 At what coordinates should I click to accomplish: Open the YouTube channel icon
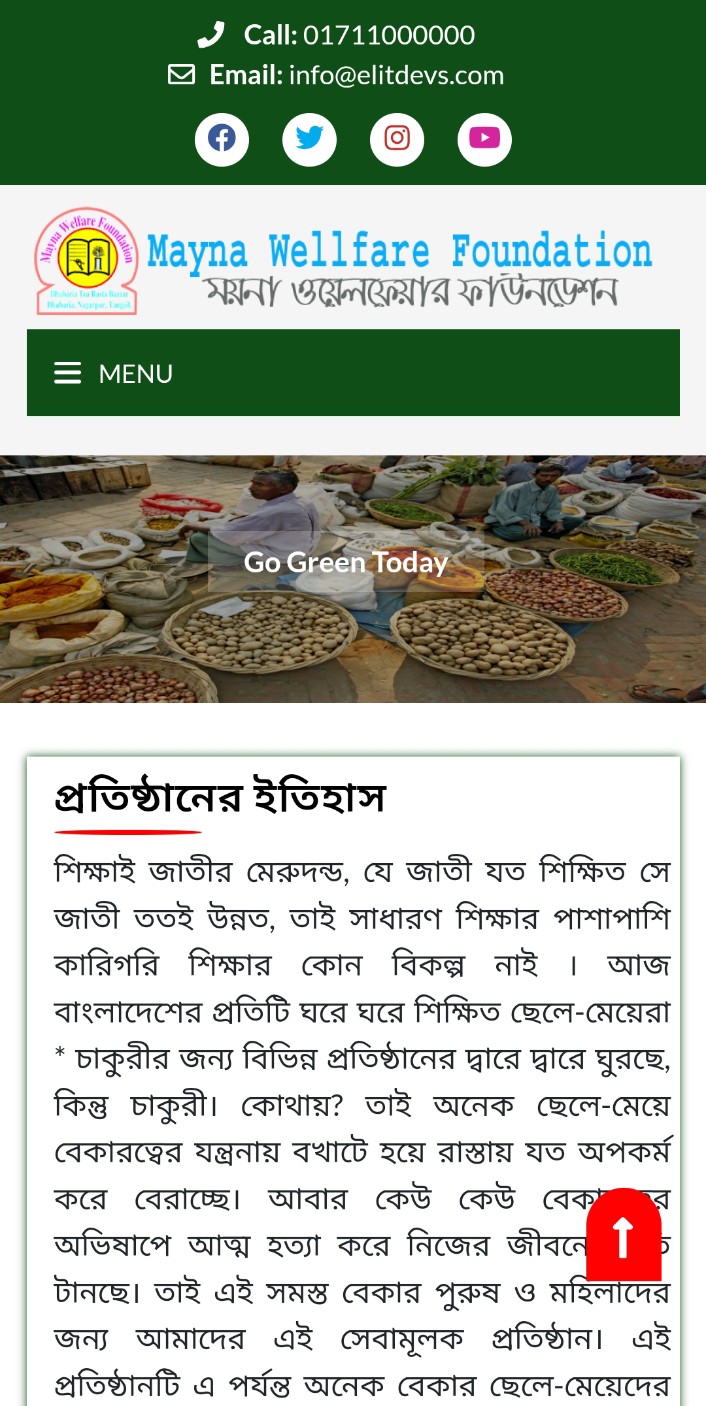(484, 139)
